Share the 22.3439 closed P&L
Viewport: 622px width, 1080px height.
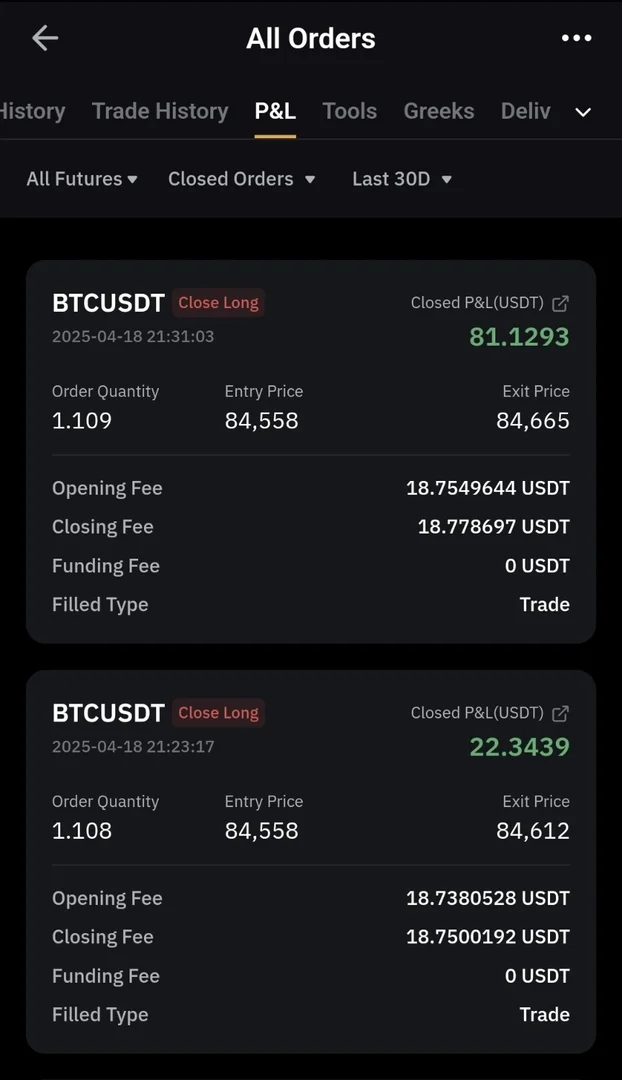point(561,713)
